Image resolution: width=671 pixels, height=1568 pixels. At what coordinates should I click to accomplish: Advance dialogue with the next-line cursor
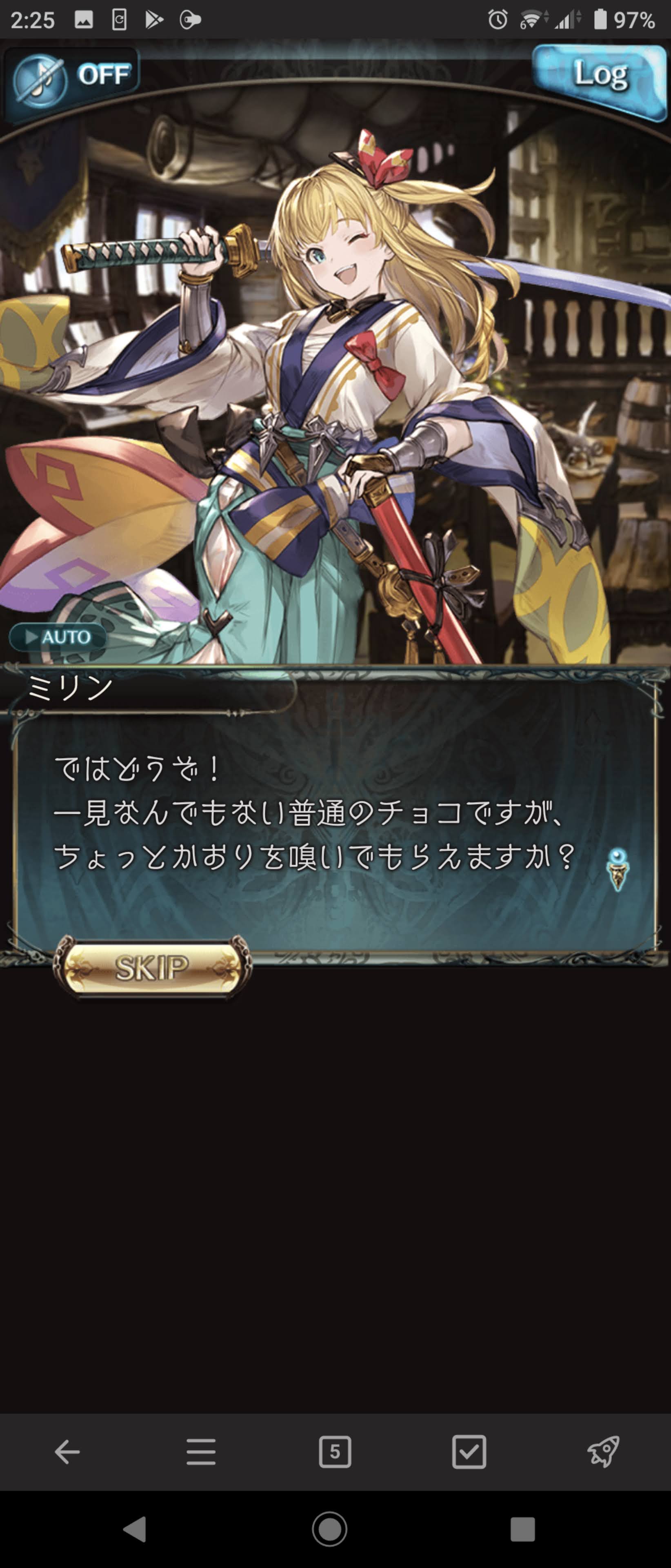pyautogui.click(x=618, y=870)
